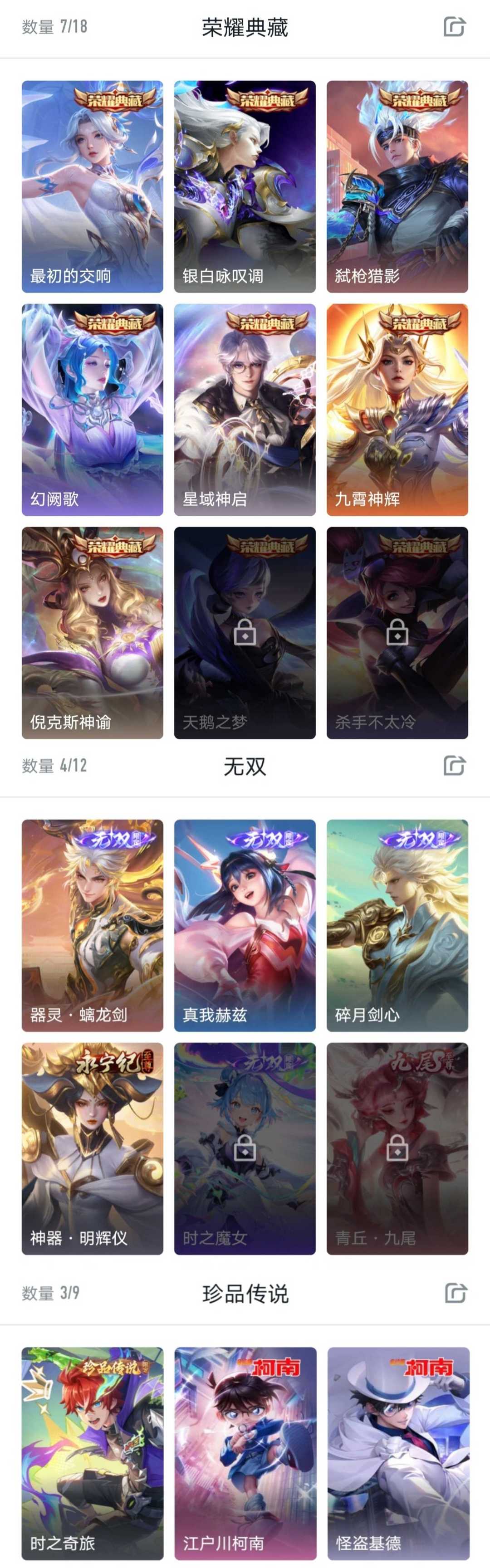Select the 碎月剑心 skin
The width and height of the screenshot is (490, 1568).
[397, 925]
